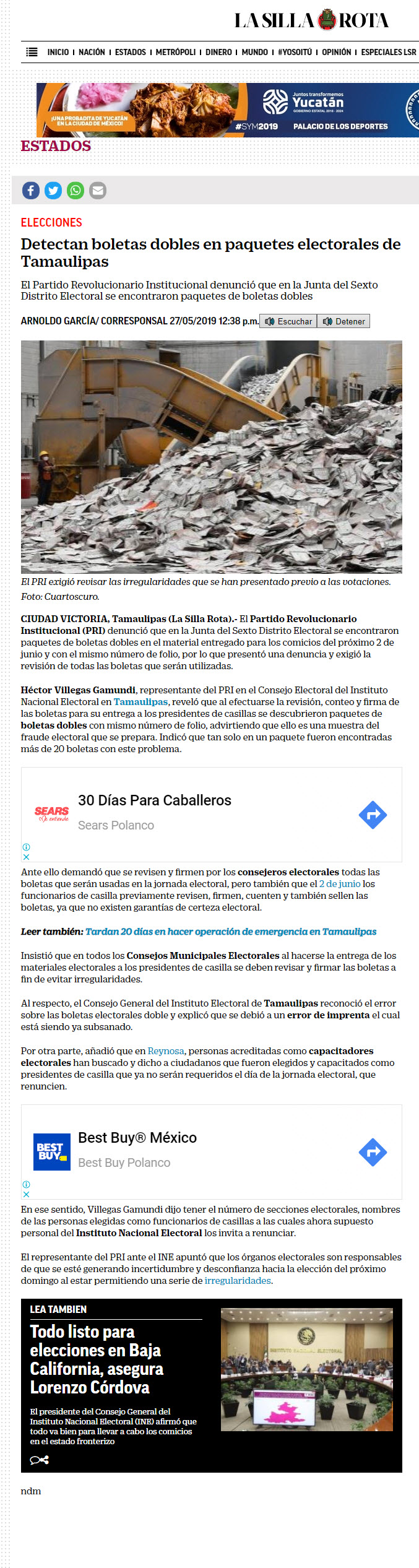Open the DINERO section
The height and width of the screenshot is (1568, 419).
click(x=218, y=53)
